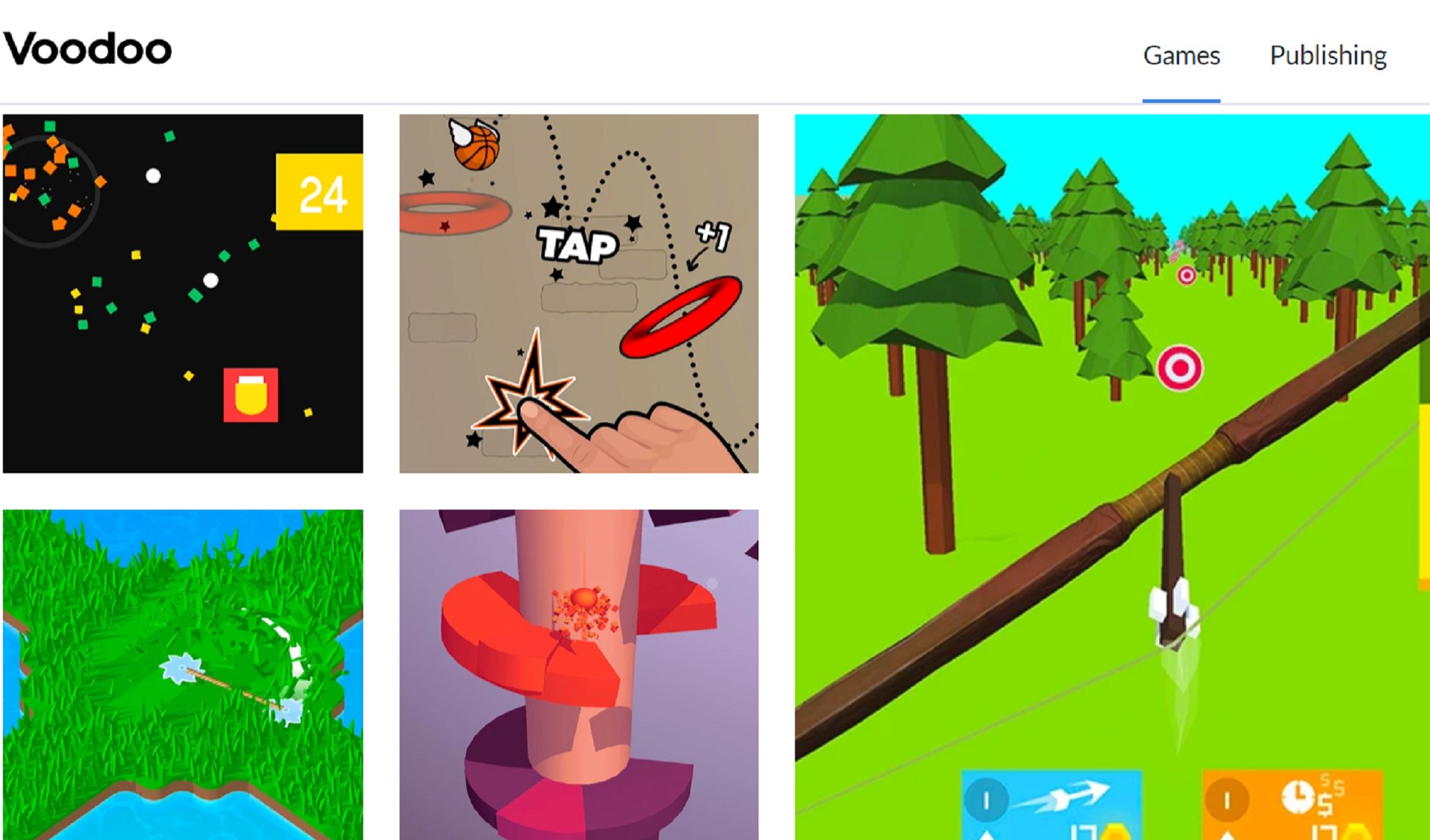Open the archery forest game tile
Image resolution: width=1430 pixels, height=840 pixels.
1112,475
